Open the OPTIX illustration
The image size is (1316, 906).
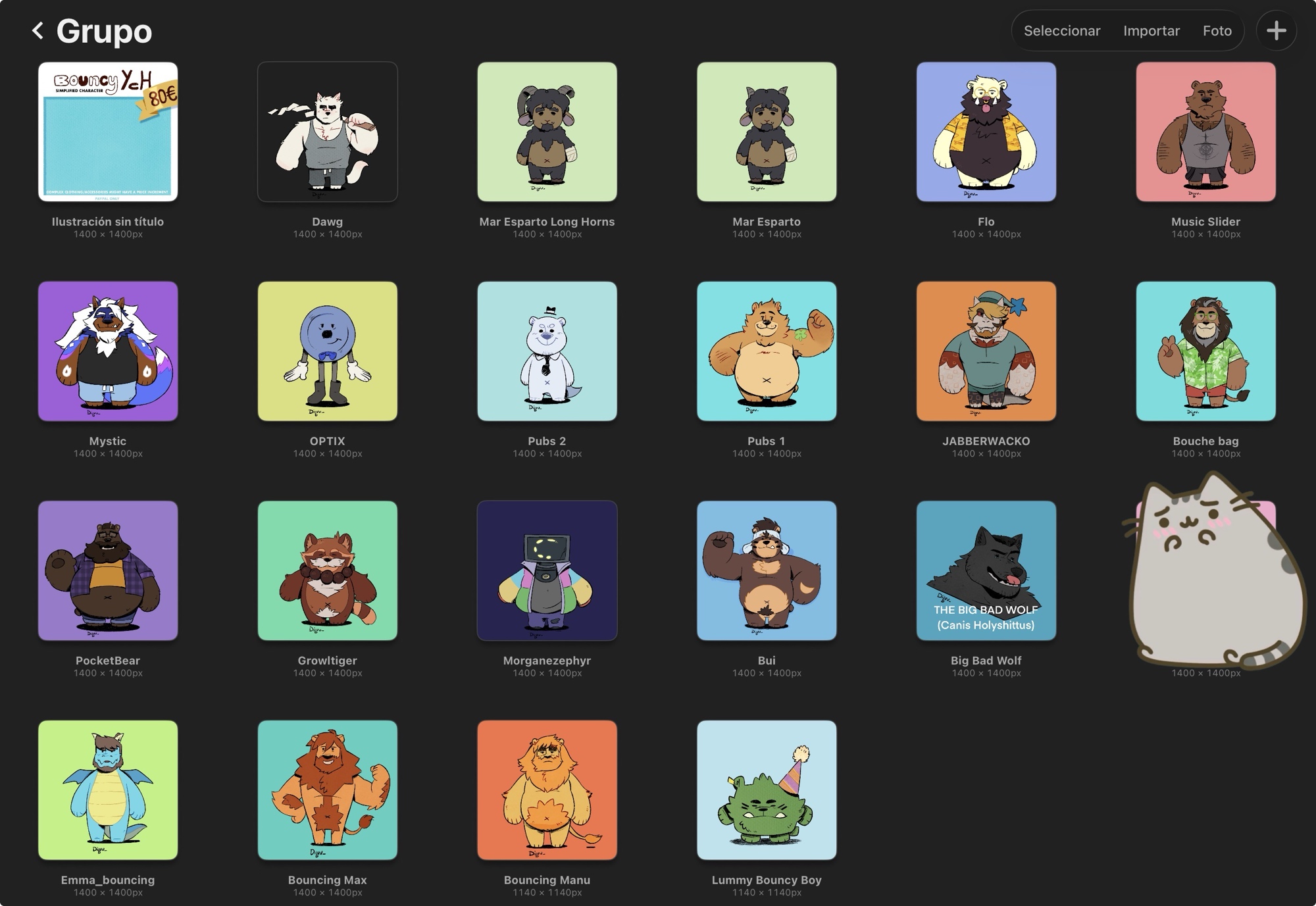click(327, 351)
